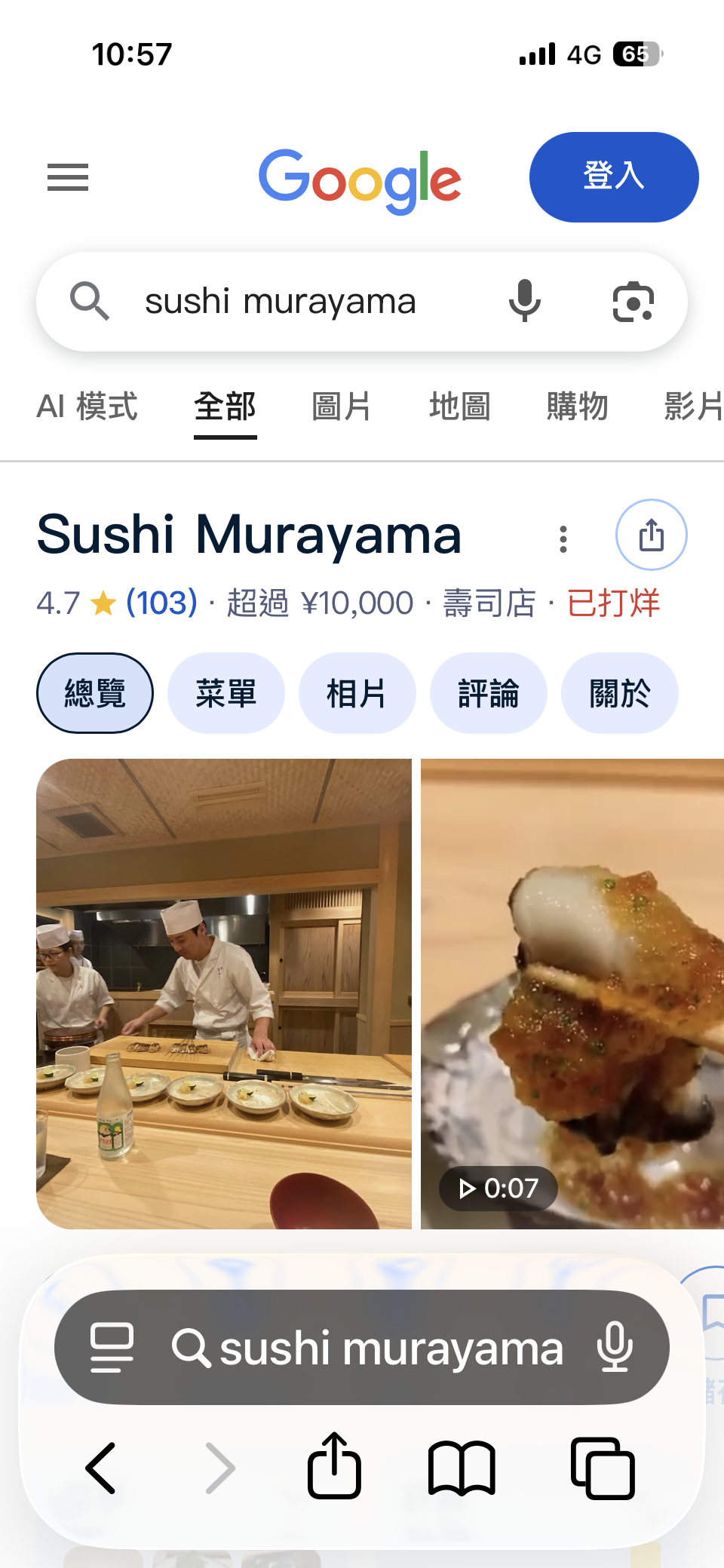Open the 103 reviews link
The image size is (724, 1568).
click(x=161, y=603)
